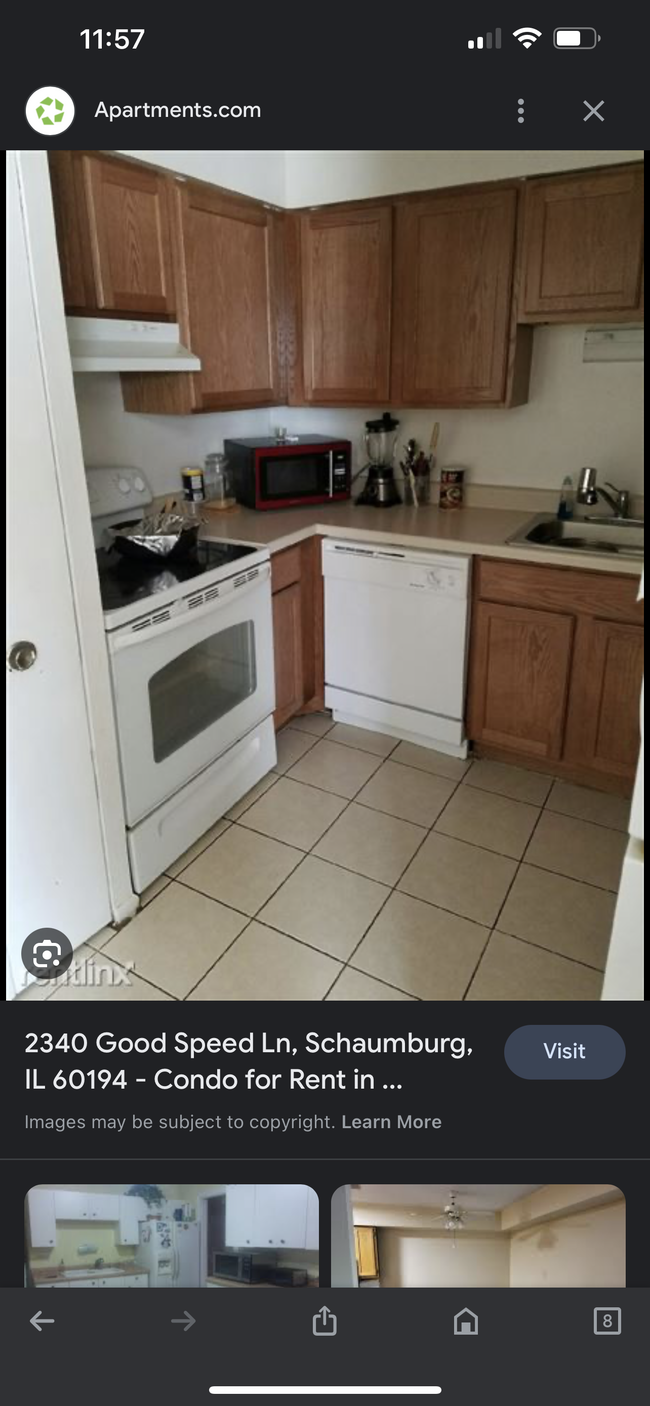Open the Learn More copyright link
Viewport: 650px width, 1406px height.
(391, 1122)
